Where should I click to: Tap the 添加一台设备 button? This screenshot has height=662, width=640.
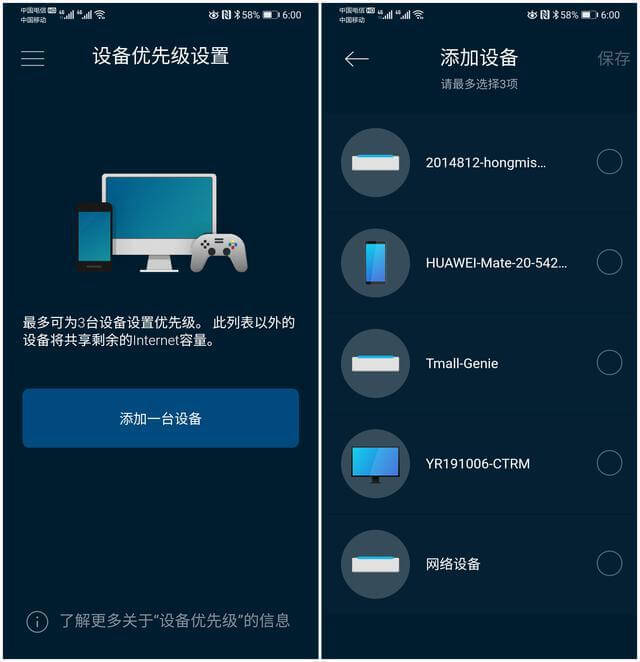pyautogui.click(x=160, y=418)
